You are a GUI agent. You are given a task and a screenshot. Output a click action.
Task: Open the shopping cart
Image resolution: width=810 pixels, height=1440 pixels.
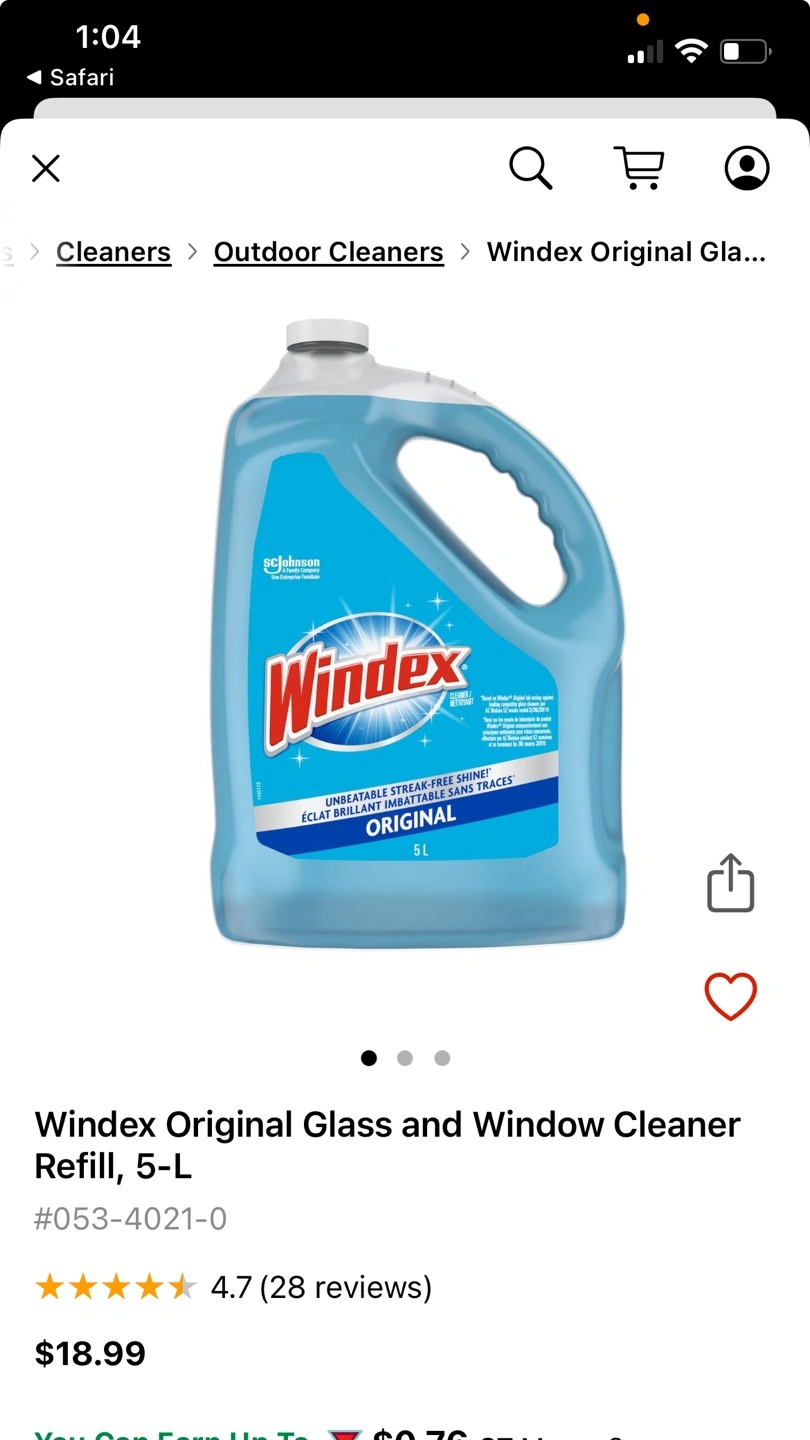(639, 168)
